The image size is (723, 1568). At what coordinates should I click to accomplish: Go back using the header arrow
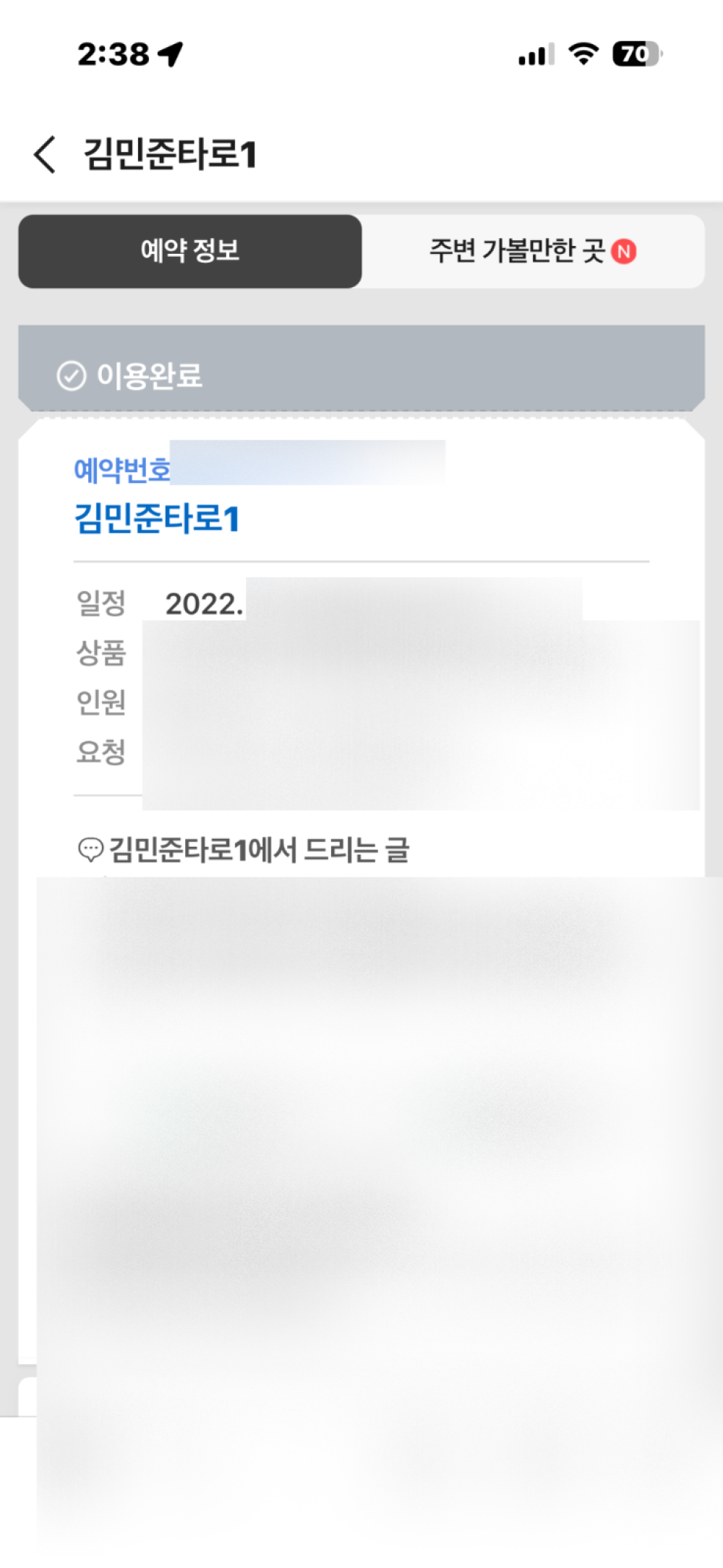pyautogui.click(x=45, y=155)
